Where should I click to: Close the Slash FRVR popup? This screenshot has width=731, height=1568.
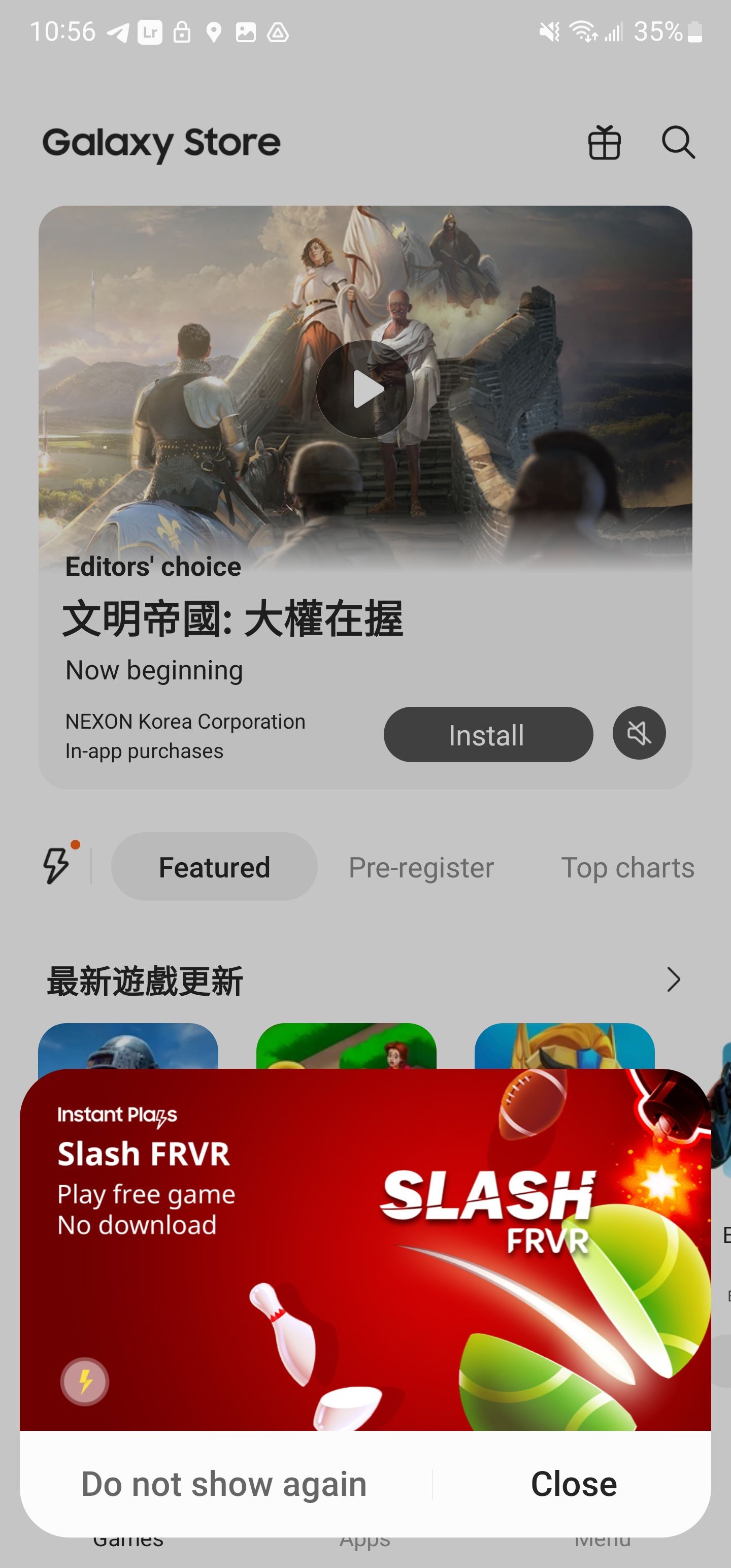(x=573, y=1484)
